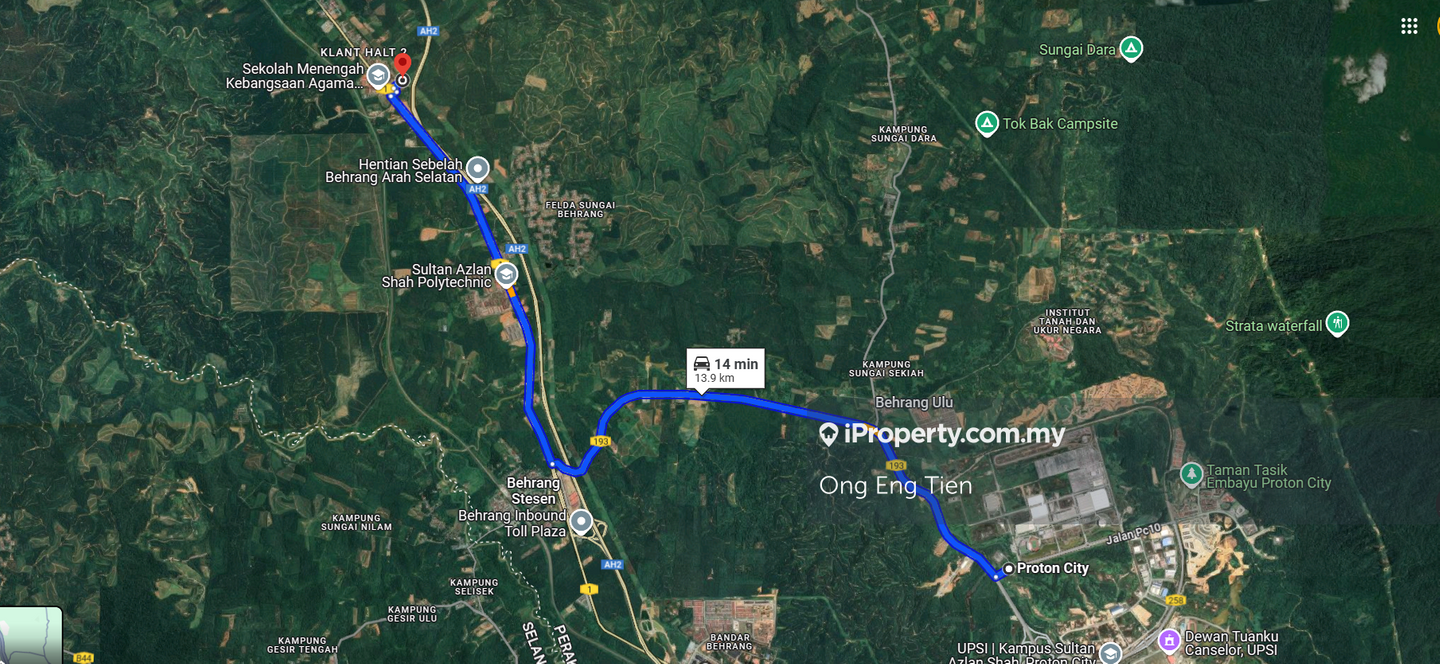
Task: Tap the Strata waterfall place marker
Action: pyautogui.click(x=1337, y=324)
